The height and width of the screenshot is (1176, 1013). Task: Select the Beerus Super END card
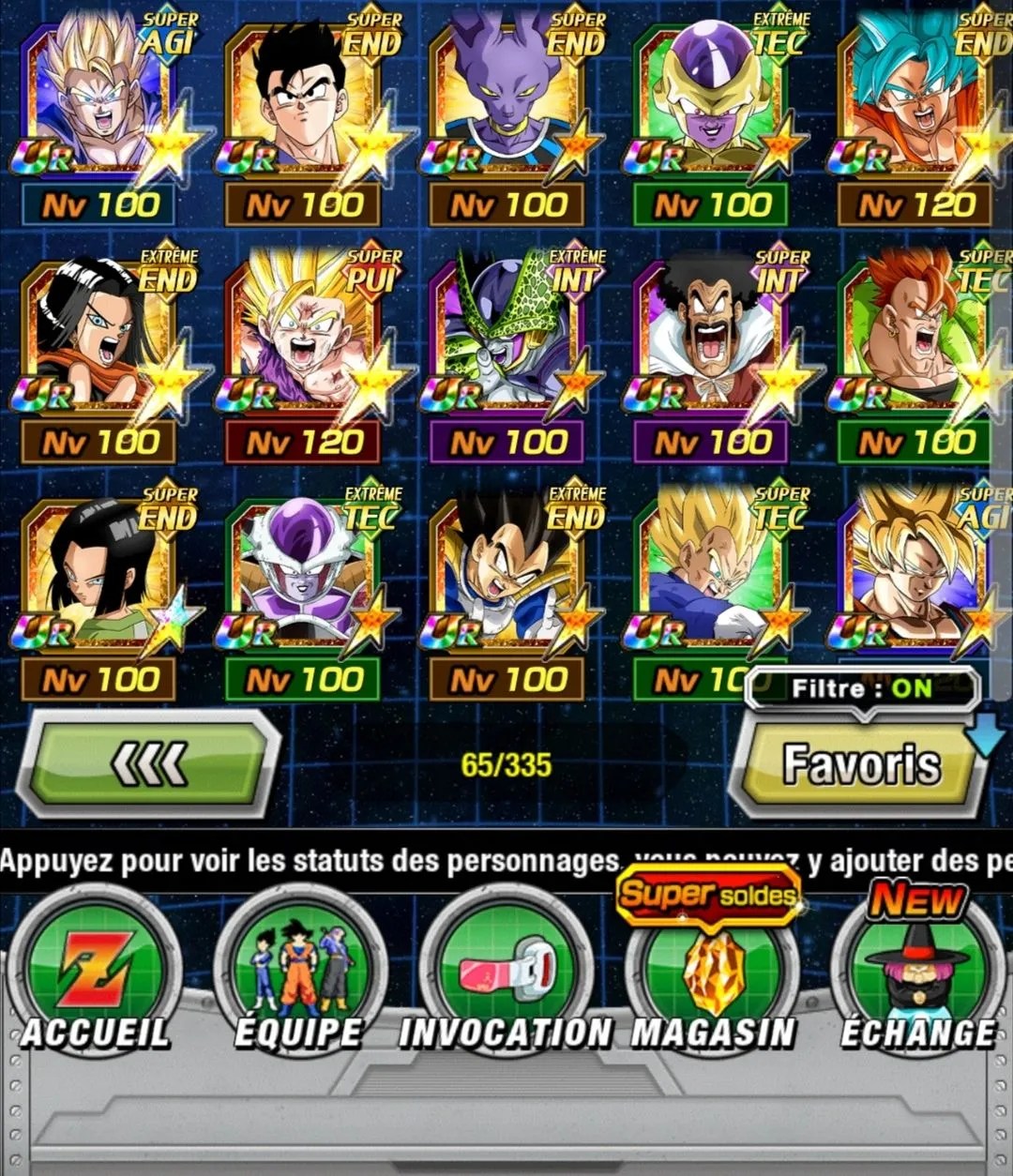pyautogui.click(x=506, y=103)
